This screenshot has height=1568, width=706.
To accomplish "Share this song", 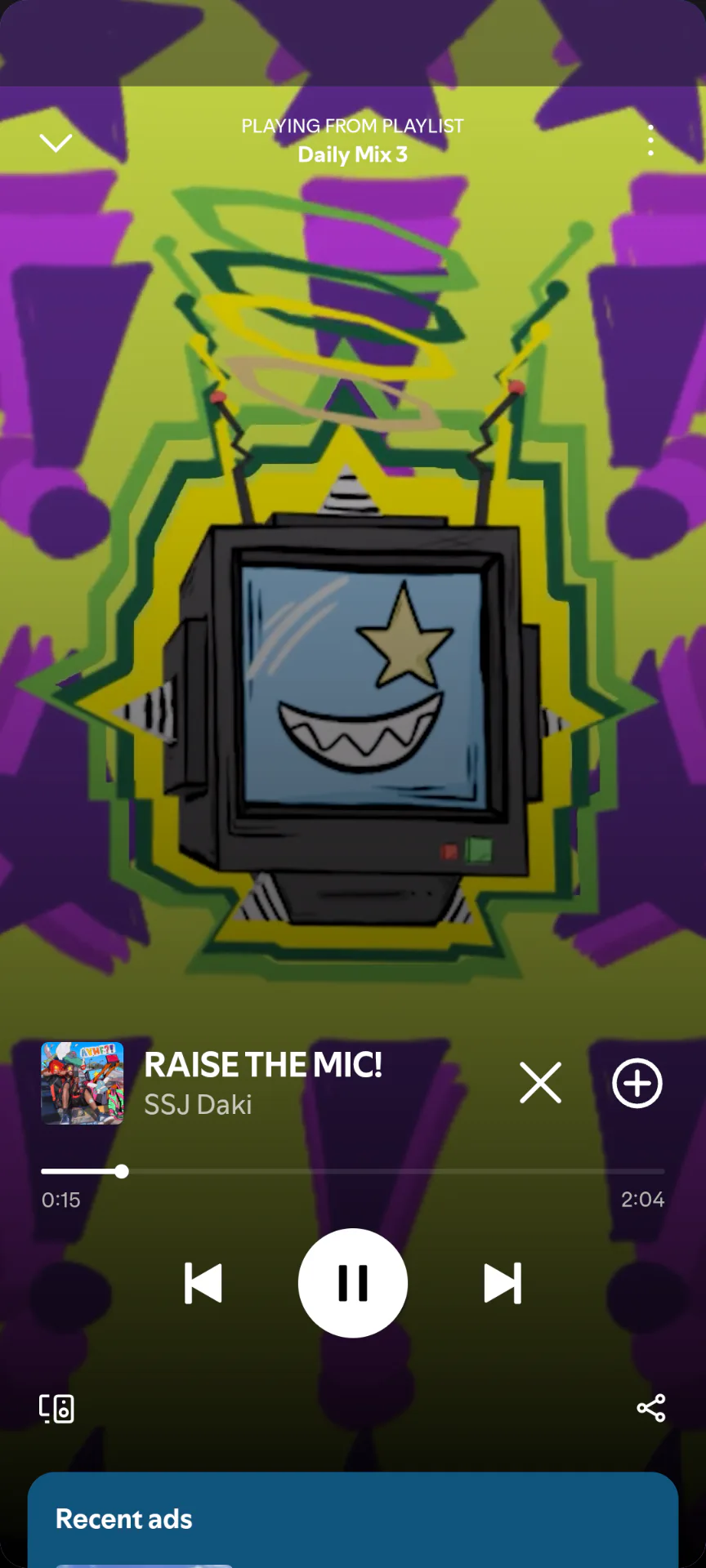I will (x=651, y=1408).
